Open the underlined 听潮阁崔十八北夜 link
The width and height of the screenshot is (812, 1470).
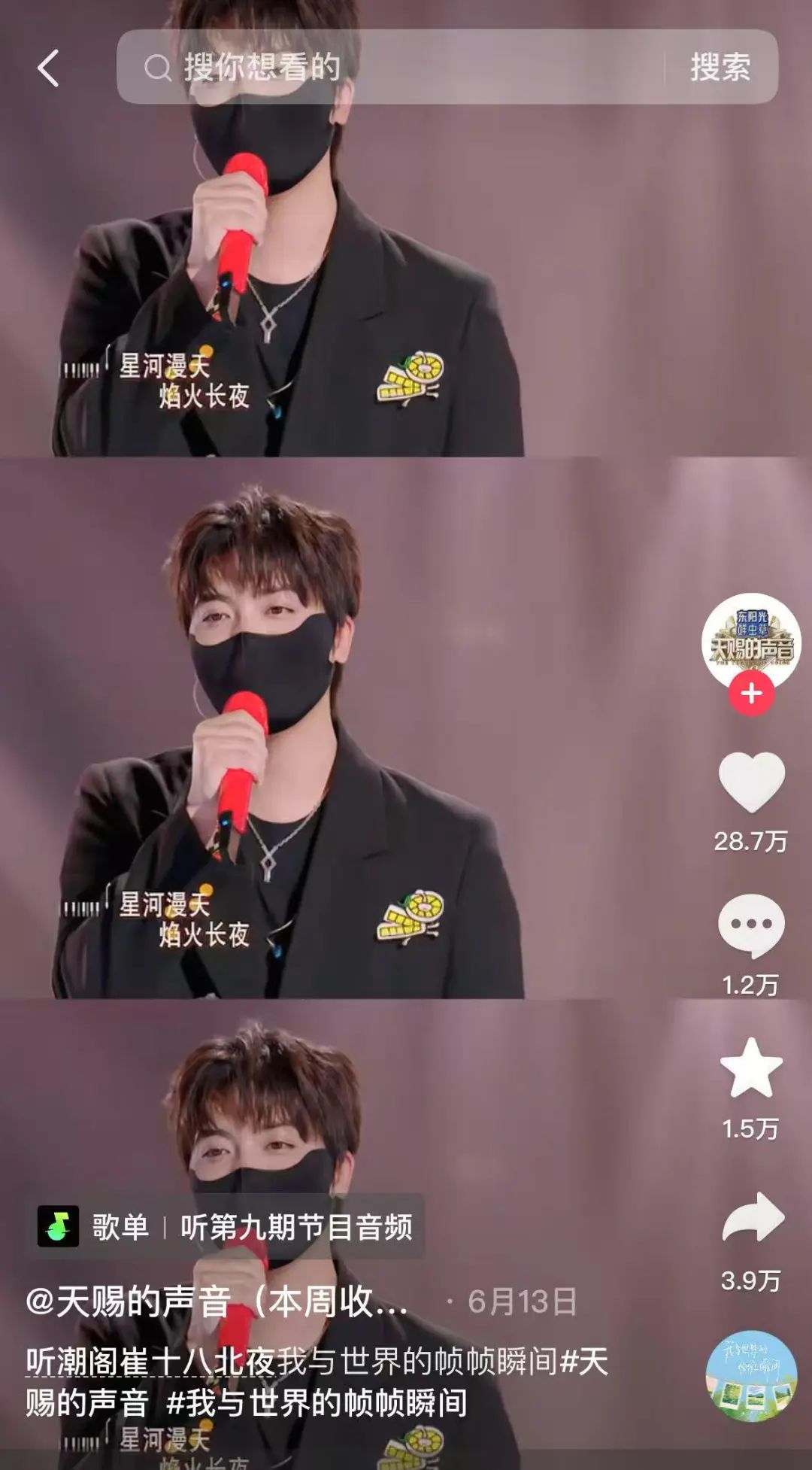(150, 1362)
